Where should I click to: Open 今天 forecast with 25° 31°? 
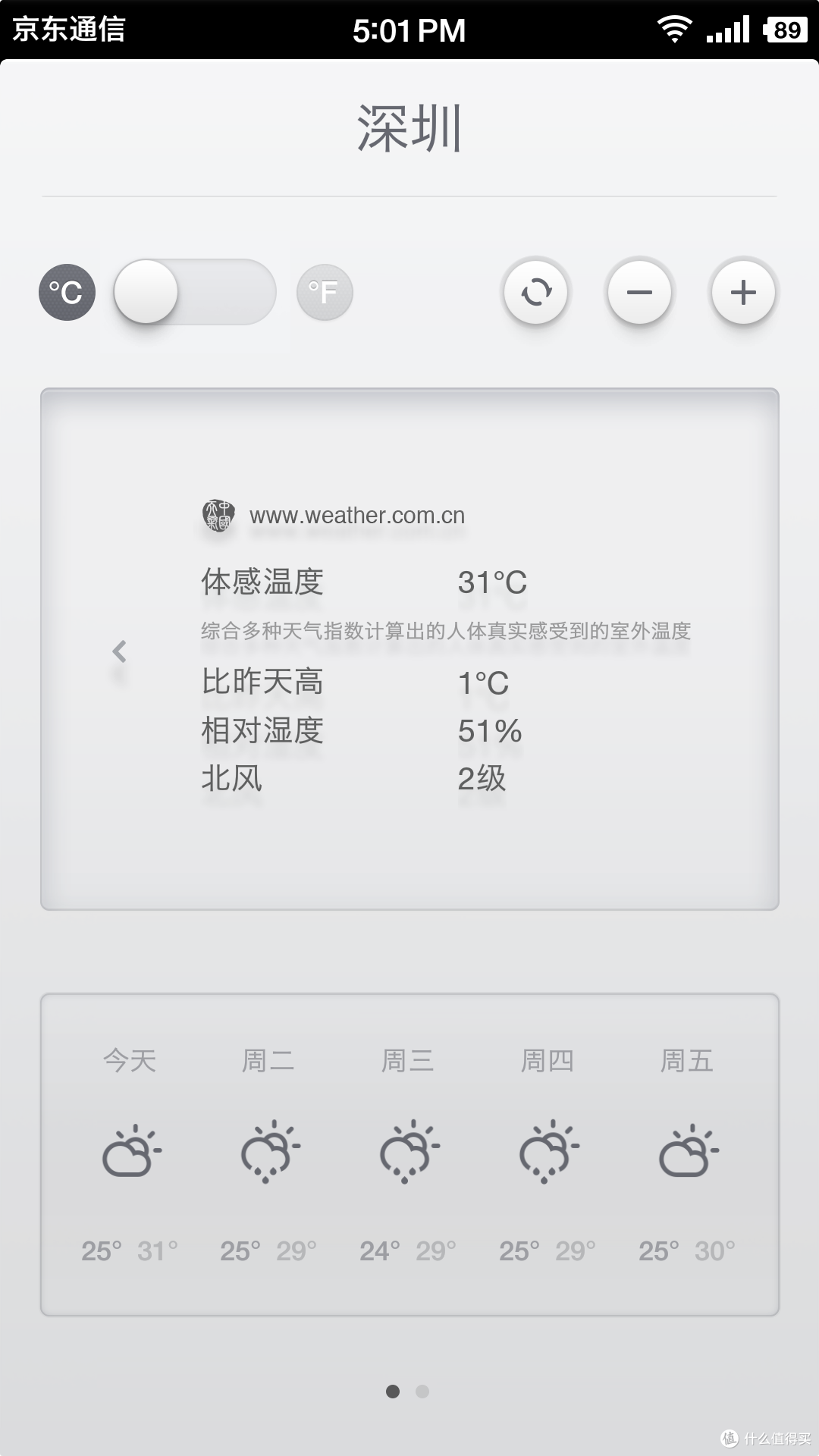tap(130, 1154)
